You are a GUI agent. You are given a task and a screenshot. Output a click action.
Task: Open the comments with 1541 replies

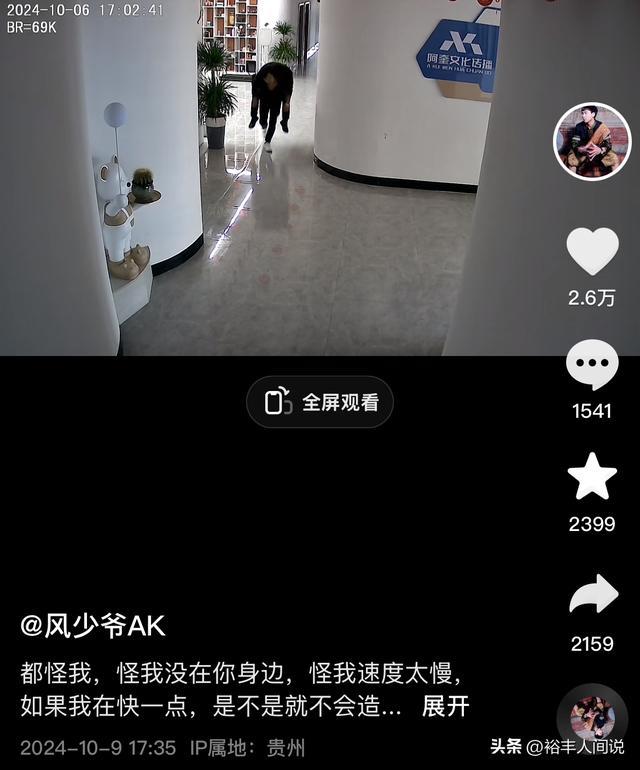[592, 366]
